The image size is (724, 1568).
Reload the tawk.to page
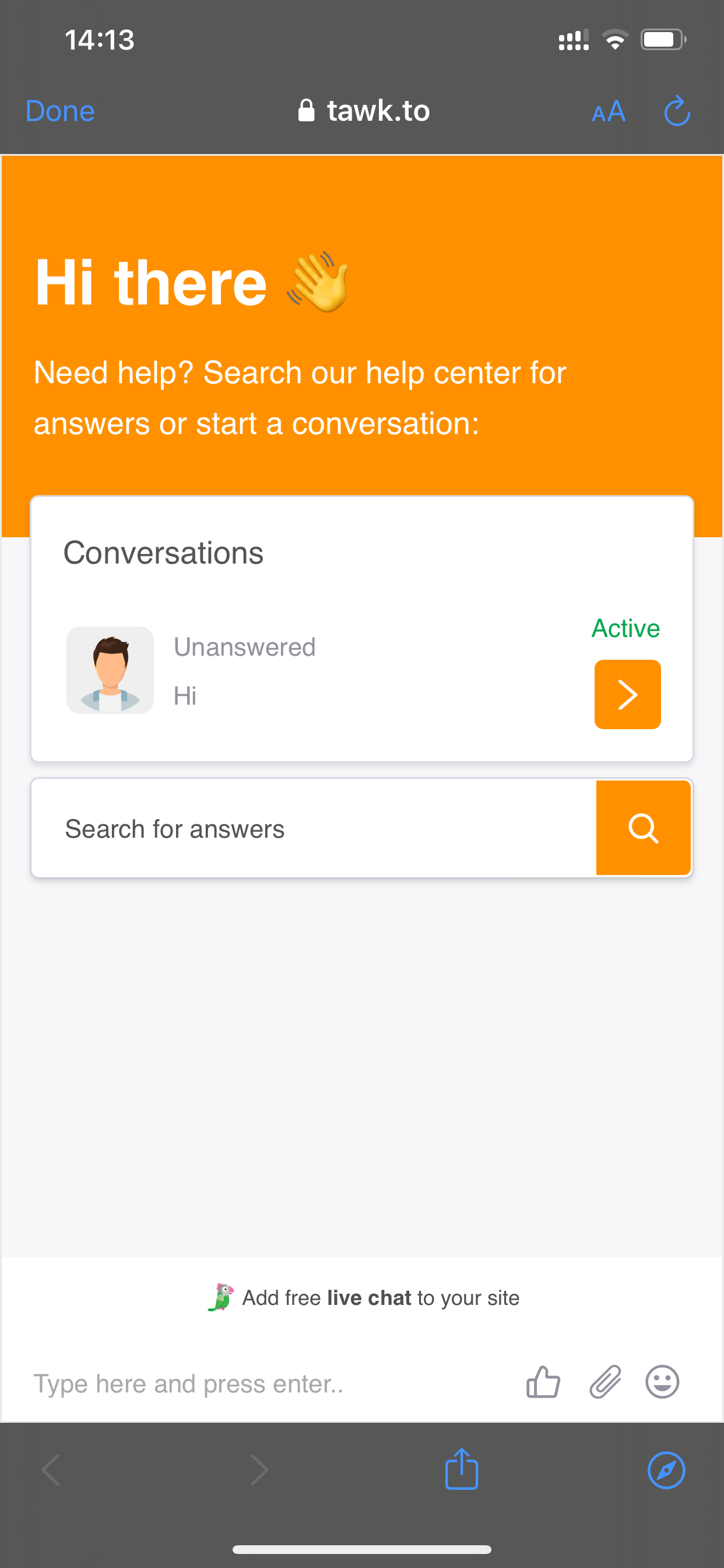coord(677,111)
